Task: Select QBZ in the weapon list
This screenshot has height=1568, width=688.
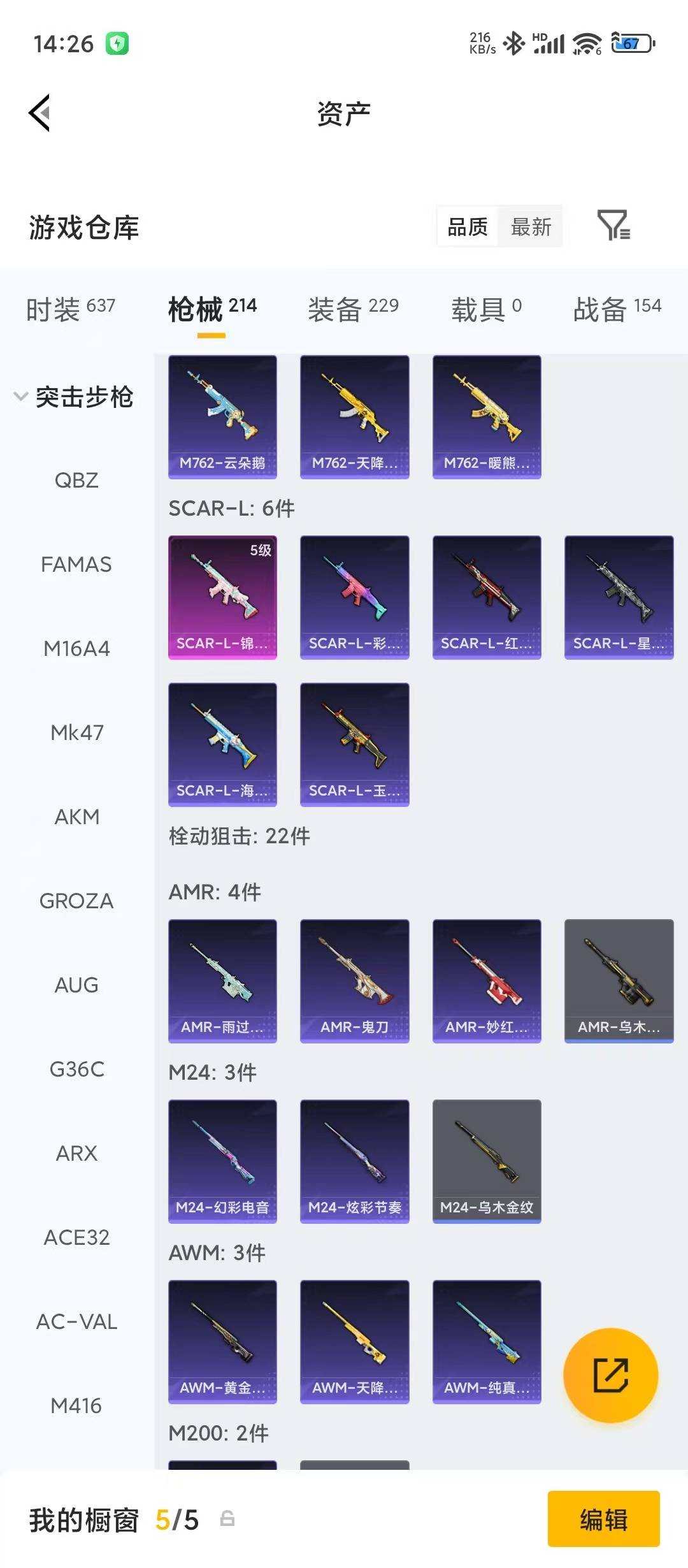Action: point(76,480)
